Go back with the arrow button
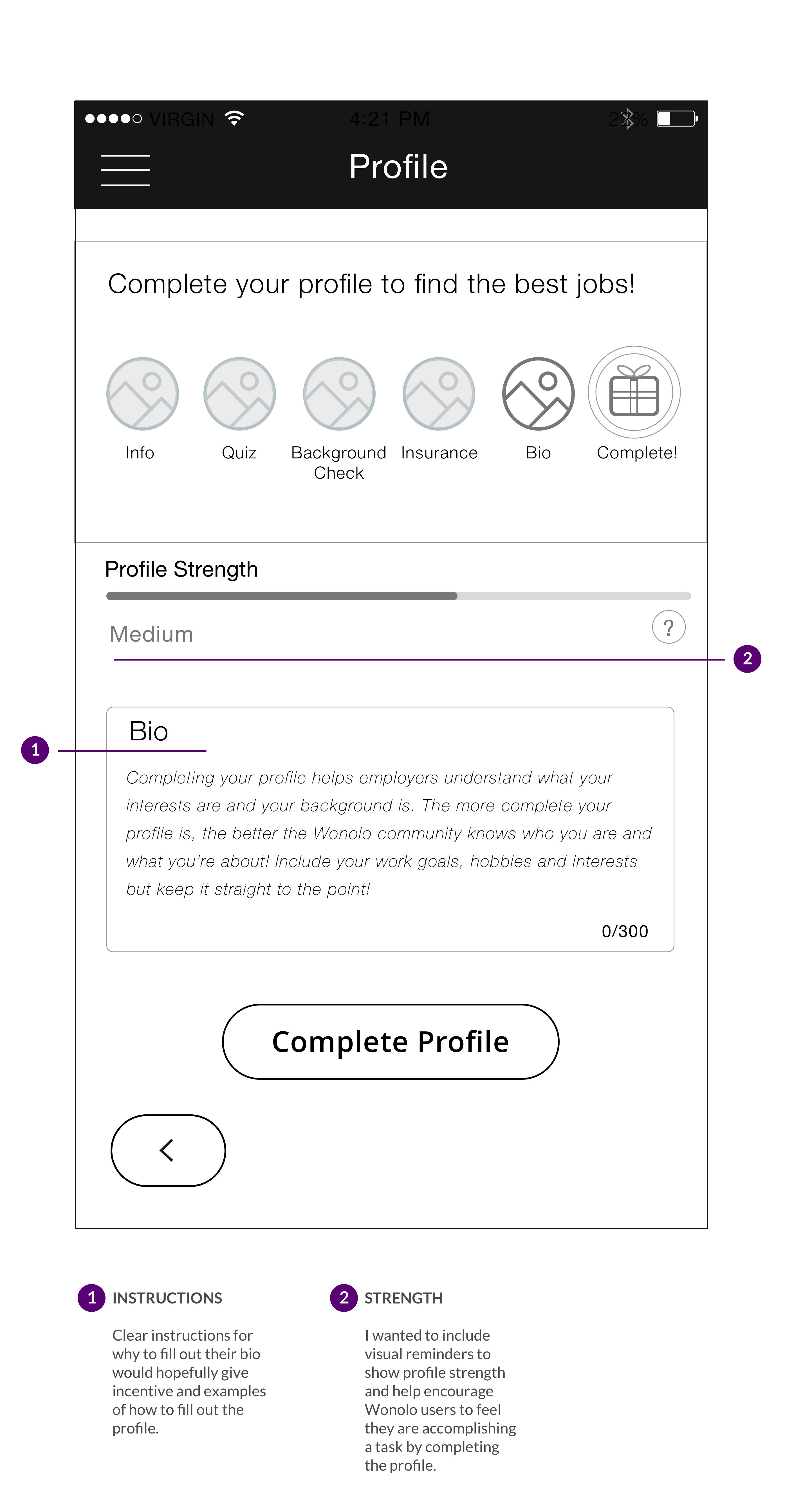 168,1150
